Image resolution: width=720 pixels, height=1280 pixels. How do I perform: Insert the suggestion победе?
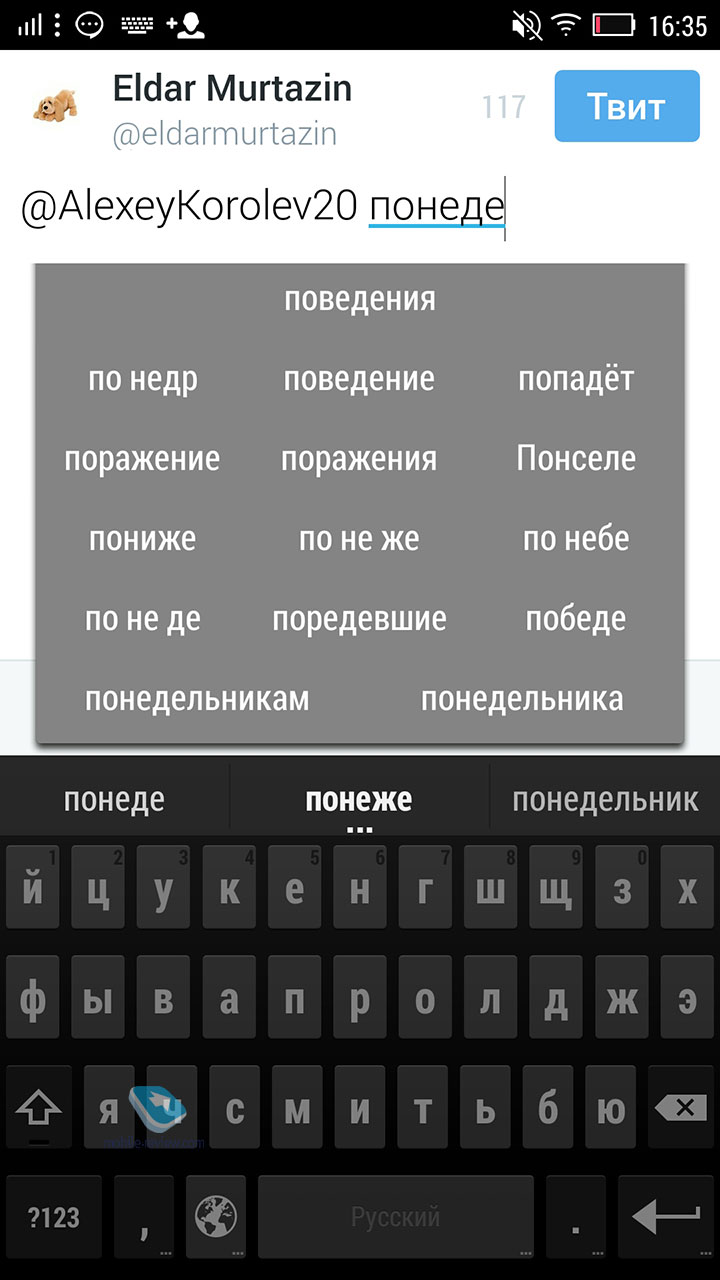[x=576, y=619]
